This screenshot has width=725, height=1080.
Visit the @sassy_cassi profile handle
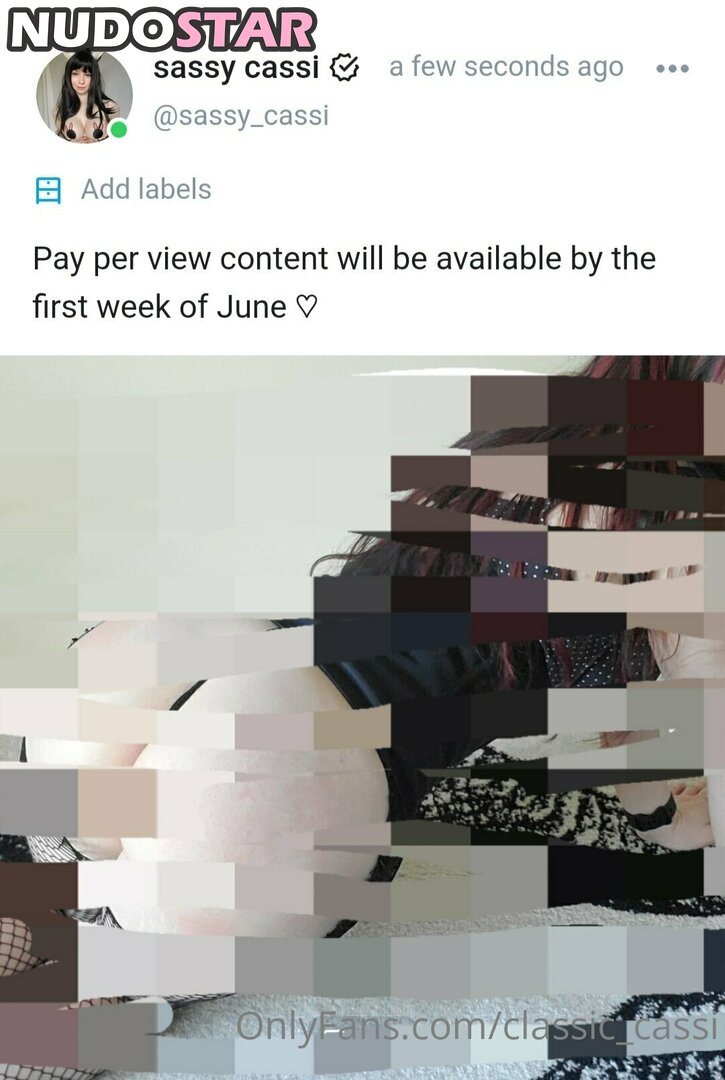[240, 115]
